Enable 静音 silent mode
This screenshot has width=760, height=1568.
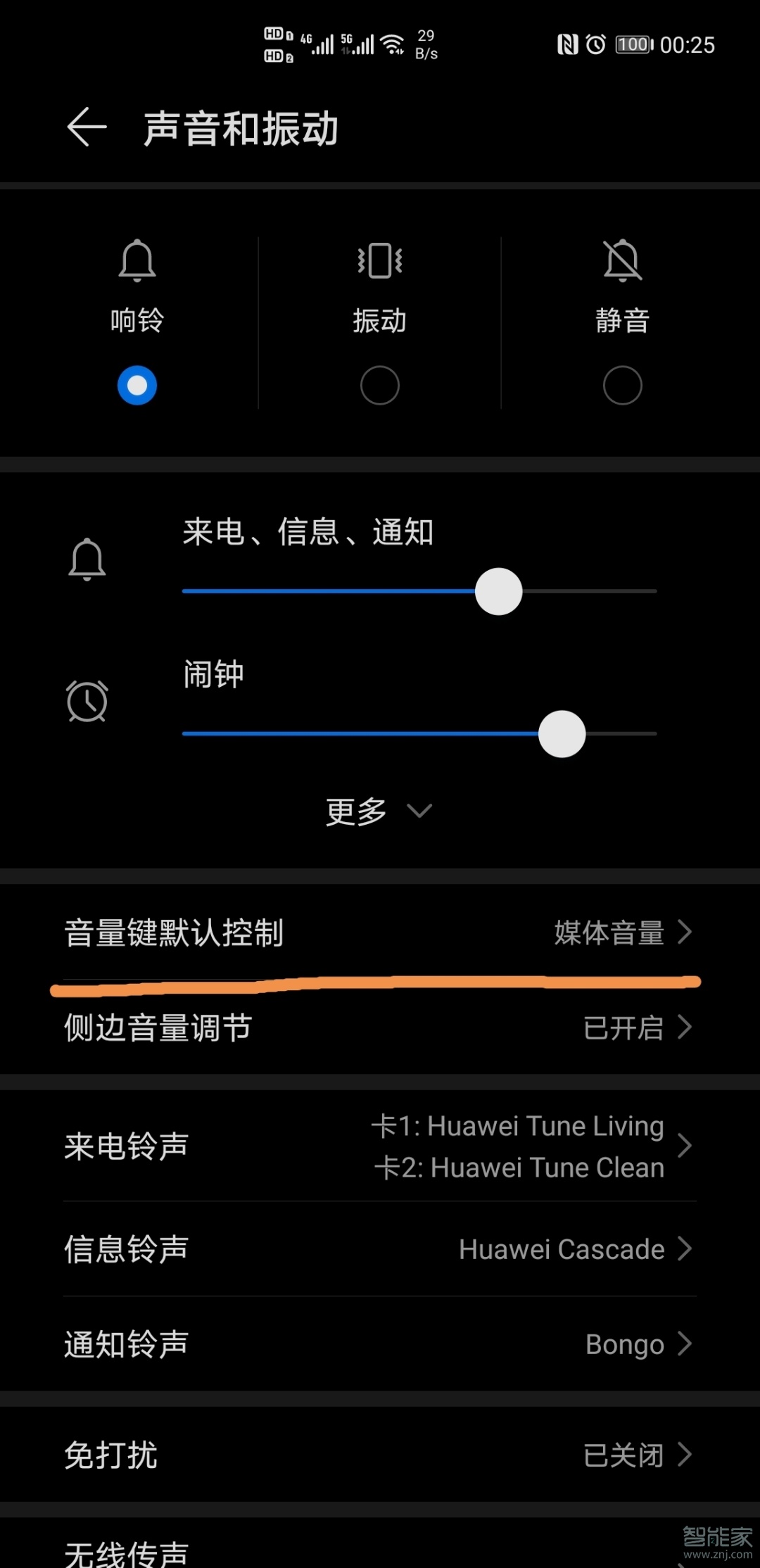pyautogui.click(x=622, y=385)
